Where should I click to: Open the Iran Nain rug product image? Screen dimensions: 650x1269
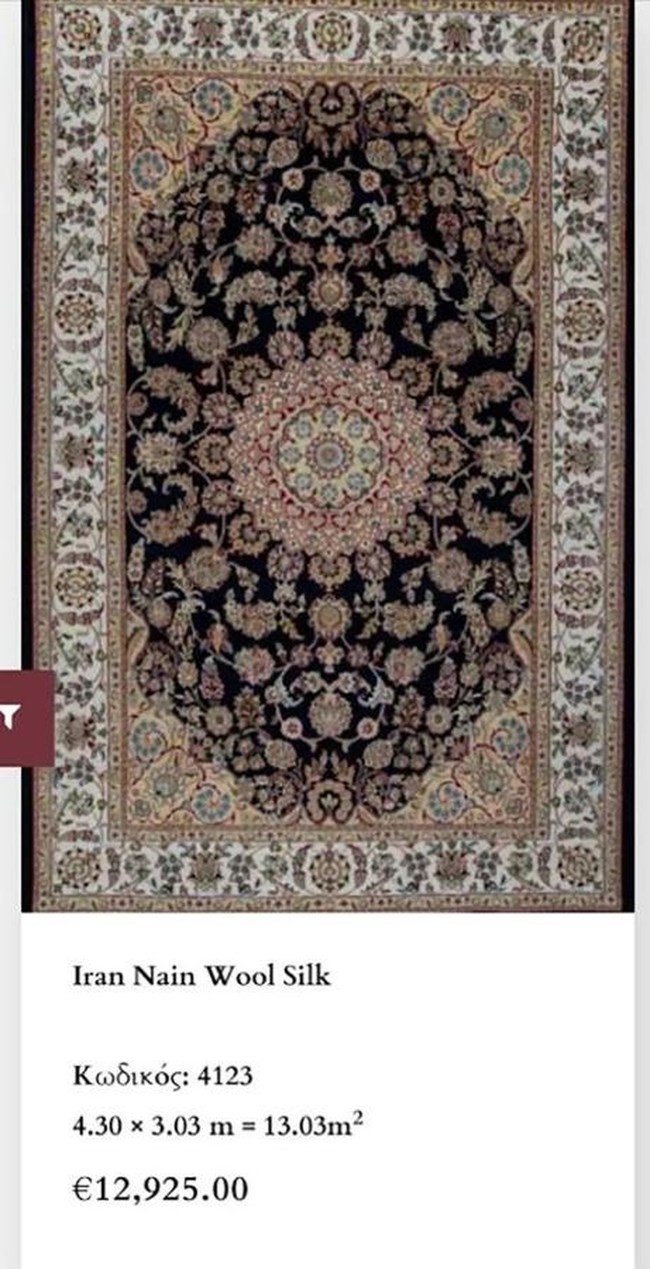[328, 455]
